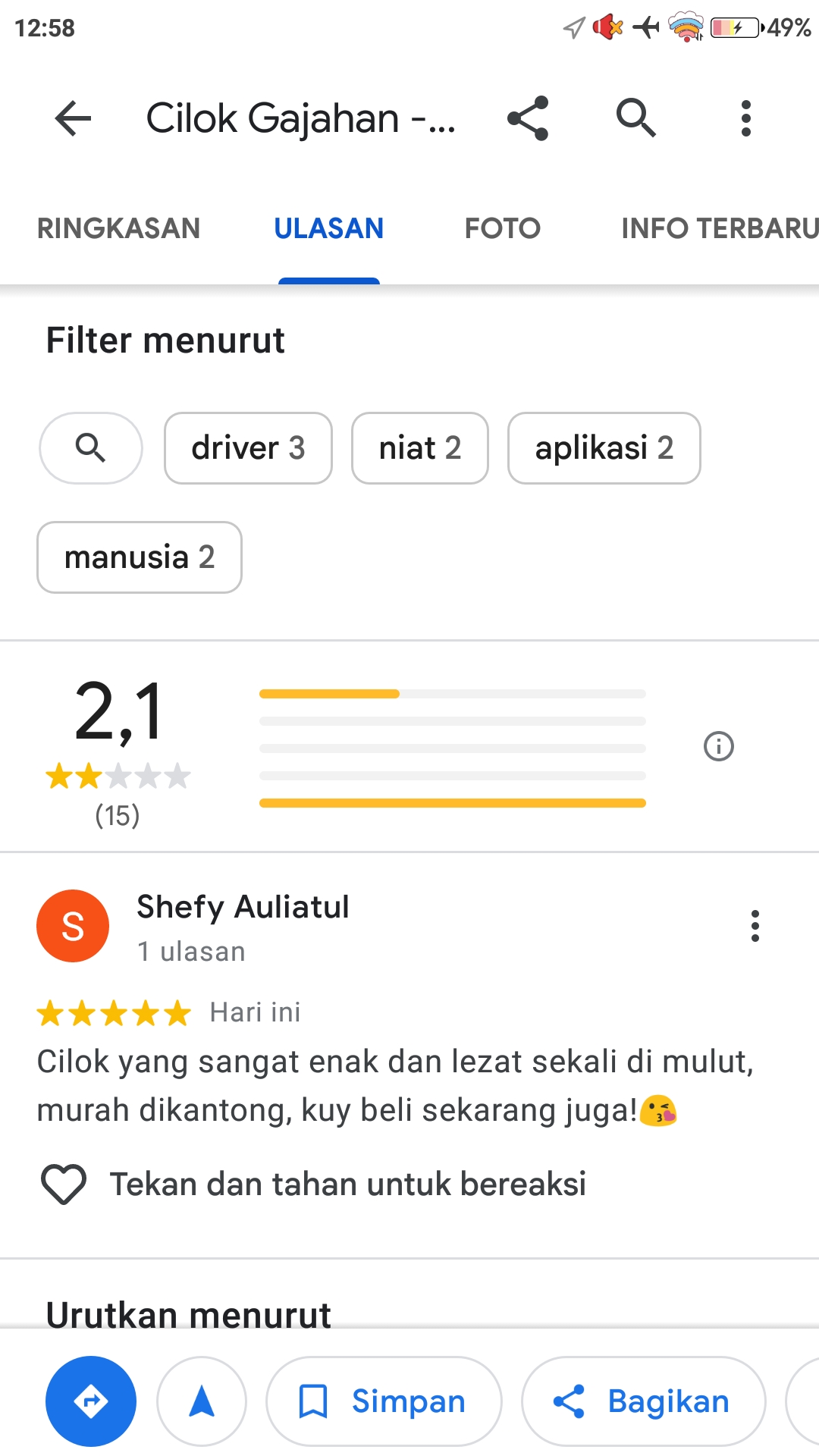This screenshot has height=1456, width=819.
Task: Open search from the top bar
Action: click(635, 118)
